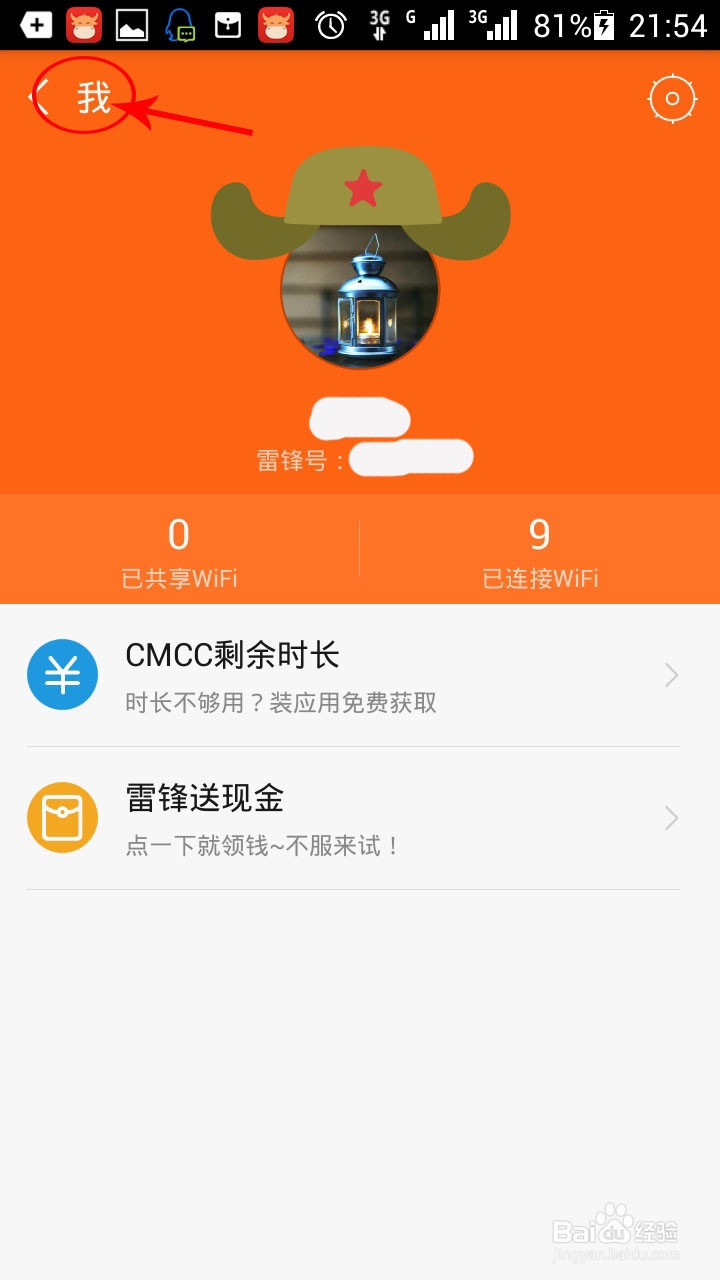Tap the blue headset app icon in the status bar
The width and height of the screenshot is (720, 1280).
click(180, 22)
